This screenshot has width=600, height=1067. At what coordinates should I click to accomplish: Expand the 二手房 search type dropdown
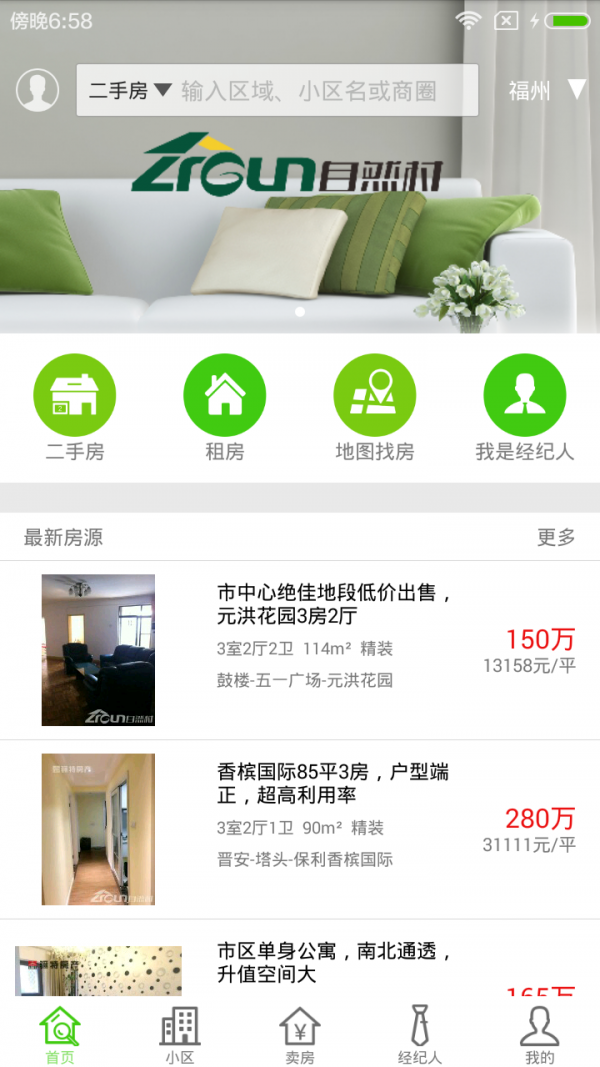pyautogui.click(x=129, y=91)
